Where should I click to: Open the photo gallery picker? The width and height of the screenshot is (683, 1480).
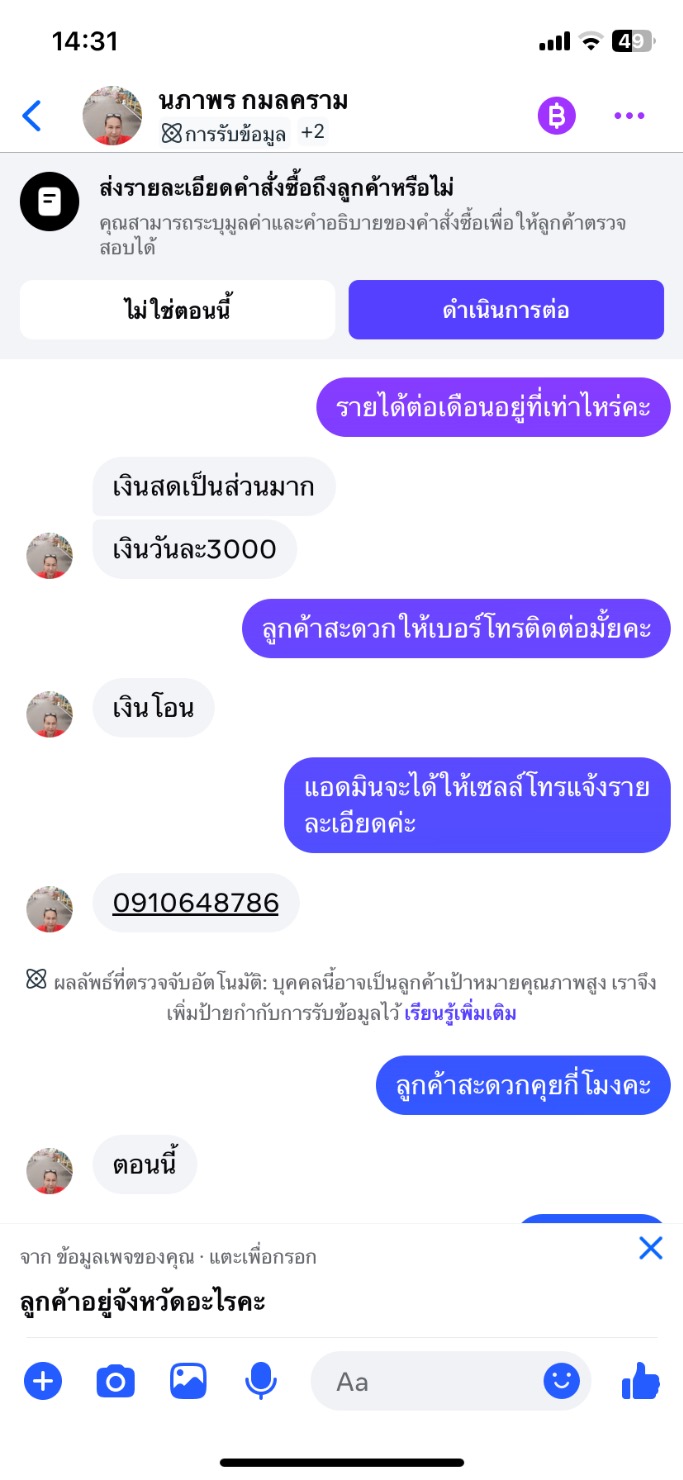188,1382
